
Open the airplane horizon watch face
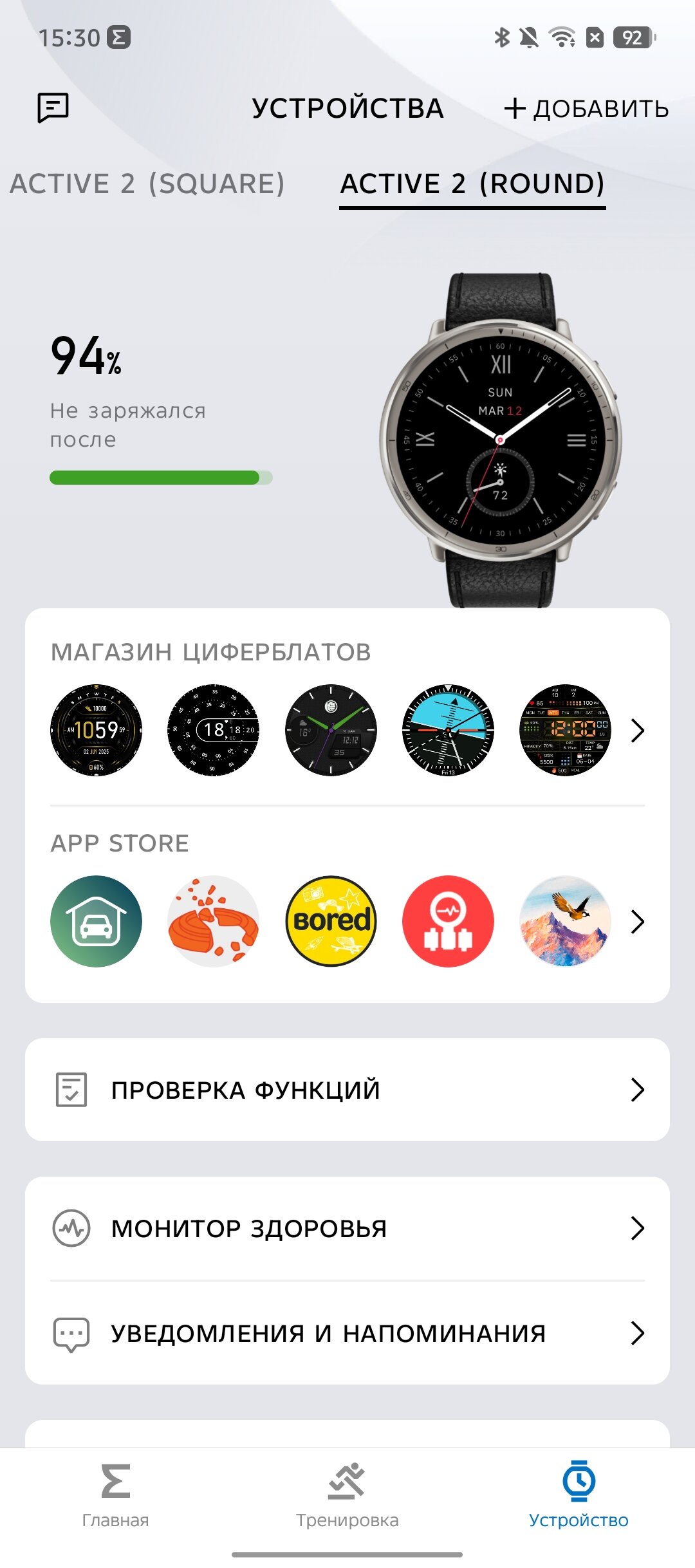coord(448,730)
